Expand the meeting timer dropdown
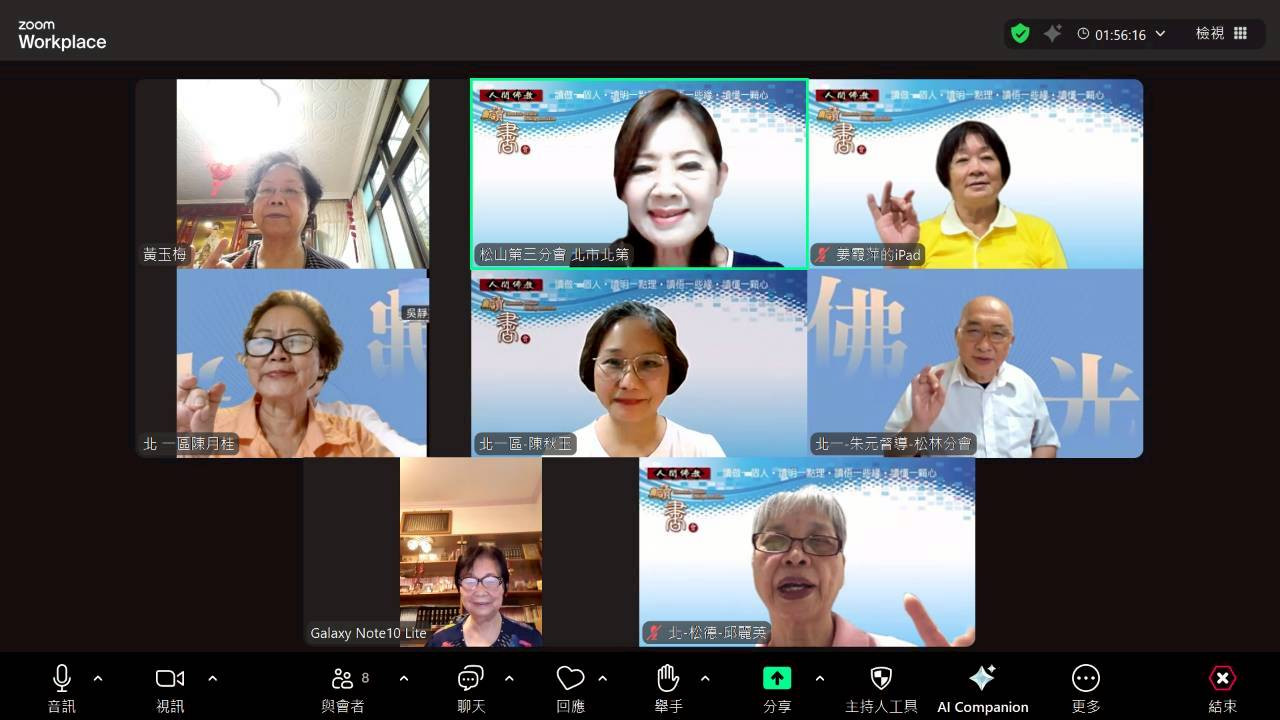 tap(1160, 34)
